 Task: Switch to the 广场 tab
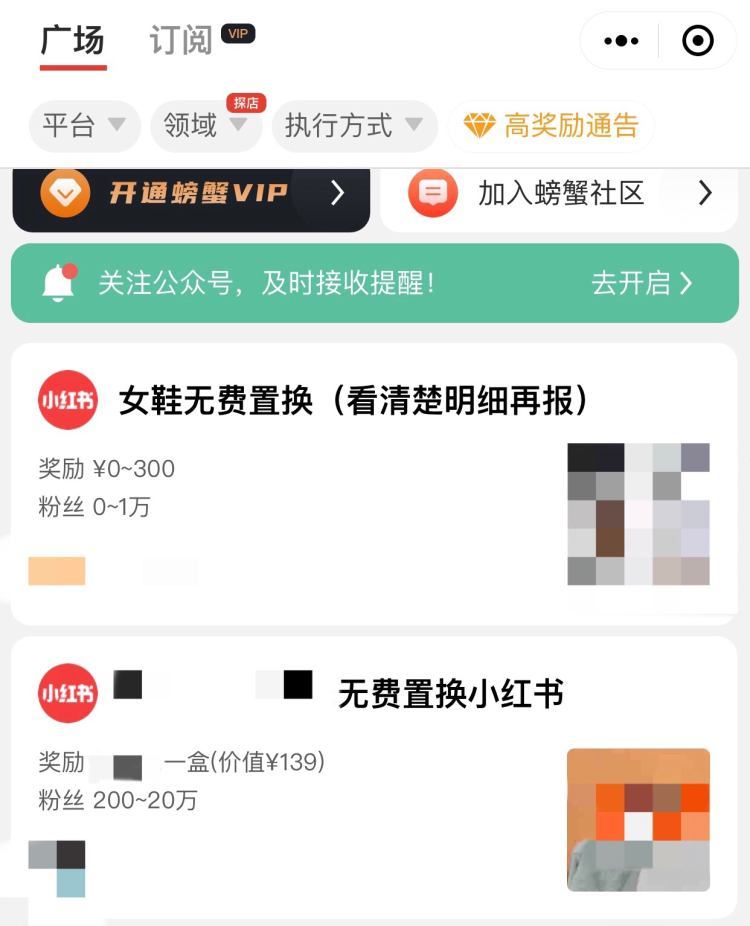[72, 42]
